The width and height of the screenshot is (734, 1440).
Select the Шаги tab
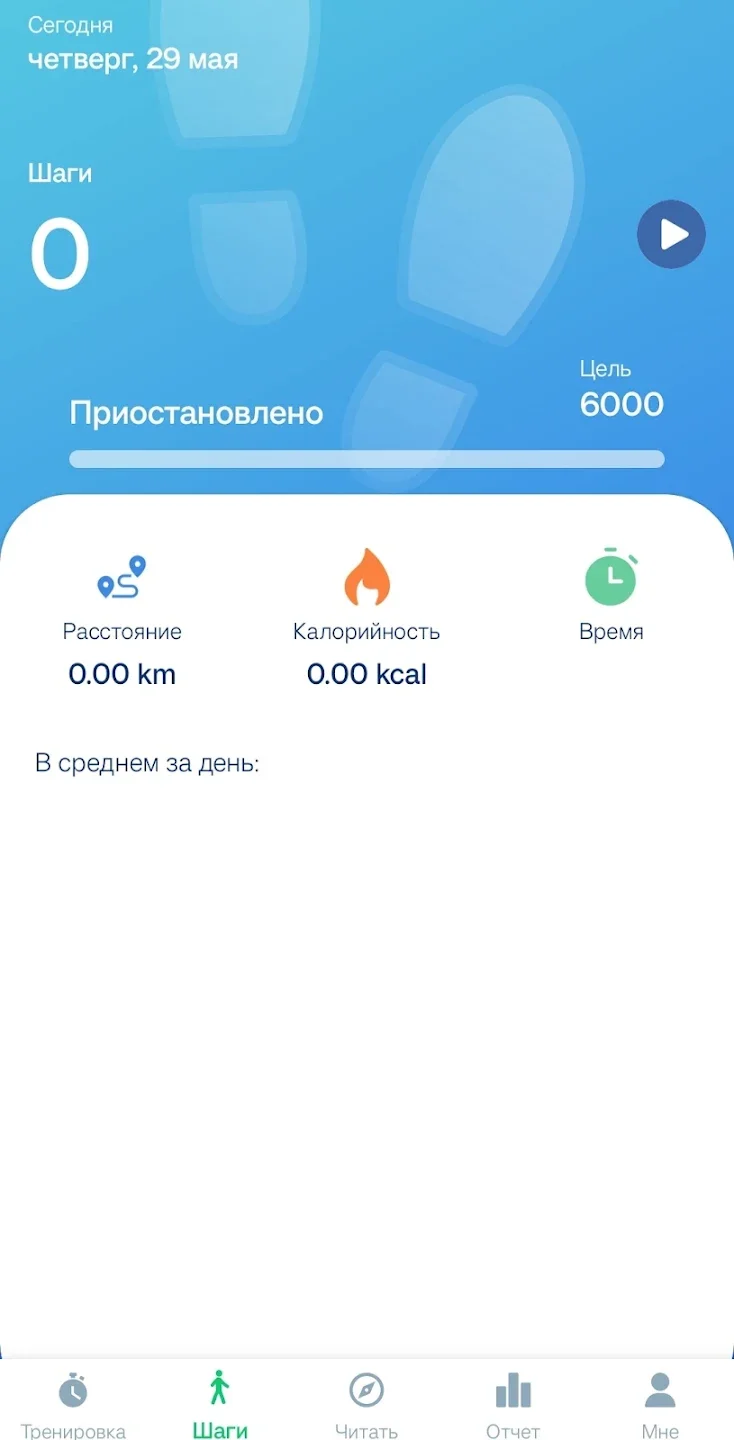220,1403
